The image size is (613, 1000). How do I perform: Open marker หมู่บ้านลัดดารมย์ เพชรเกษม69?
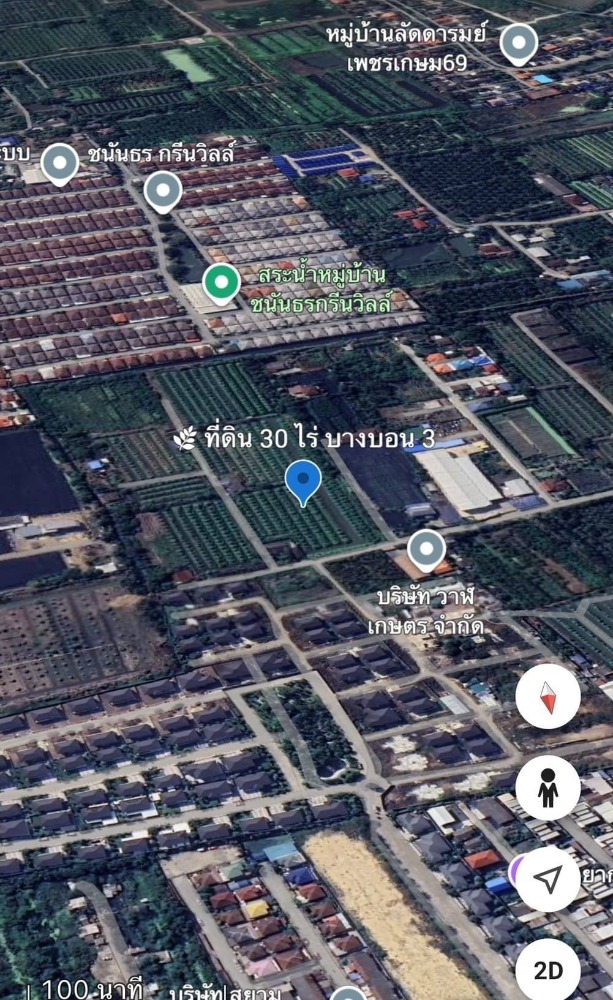(x=518, y=44)
